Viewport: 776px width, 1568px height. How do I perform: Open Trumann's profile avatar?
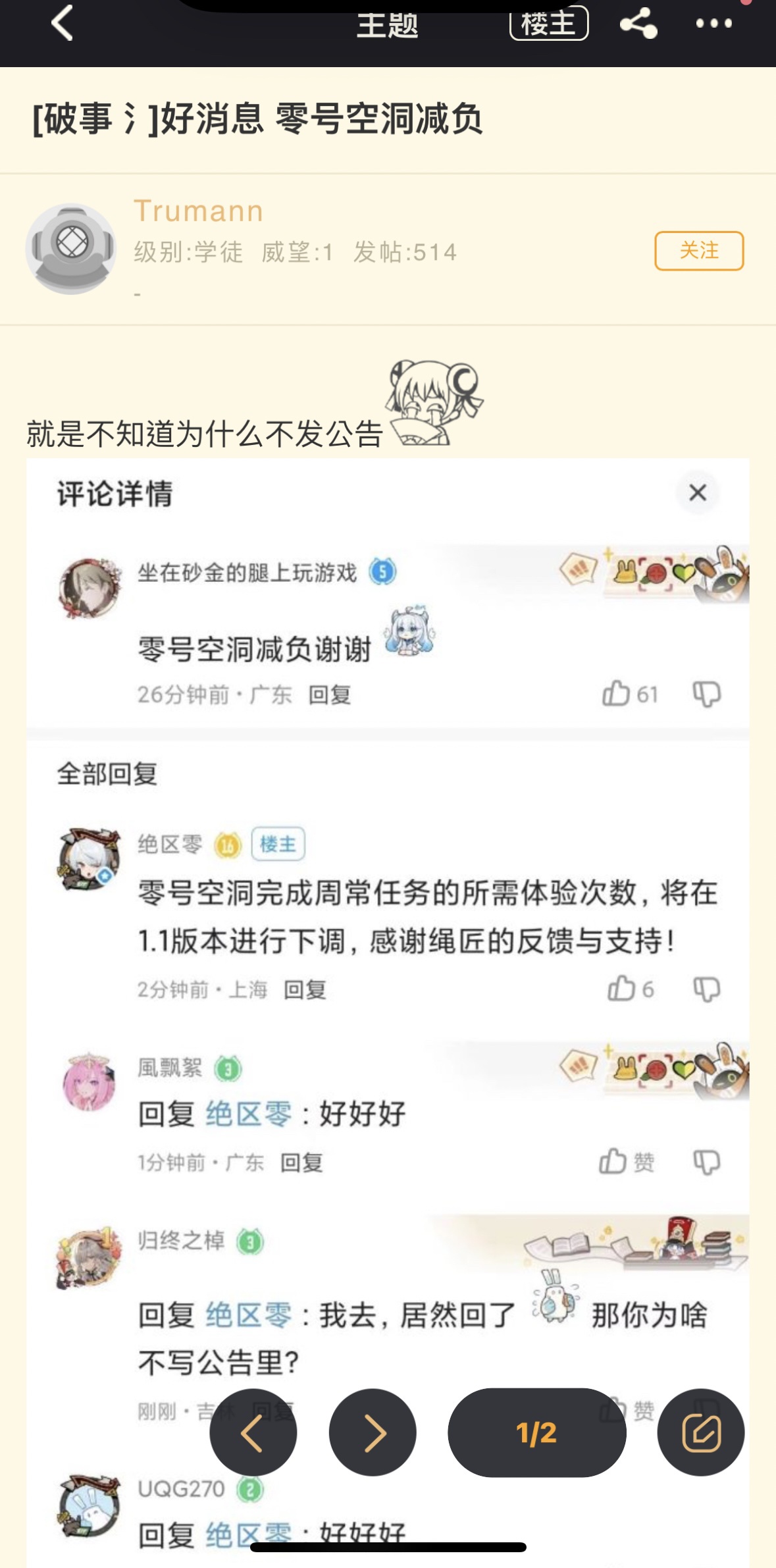(x=71, y=248)
